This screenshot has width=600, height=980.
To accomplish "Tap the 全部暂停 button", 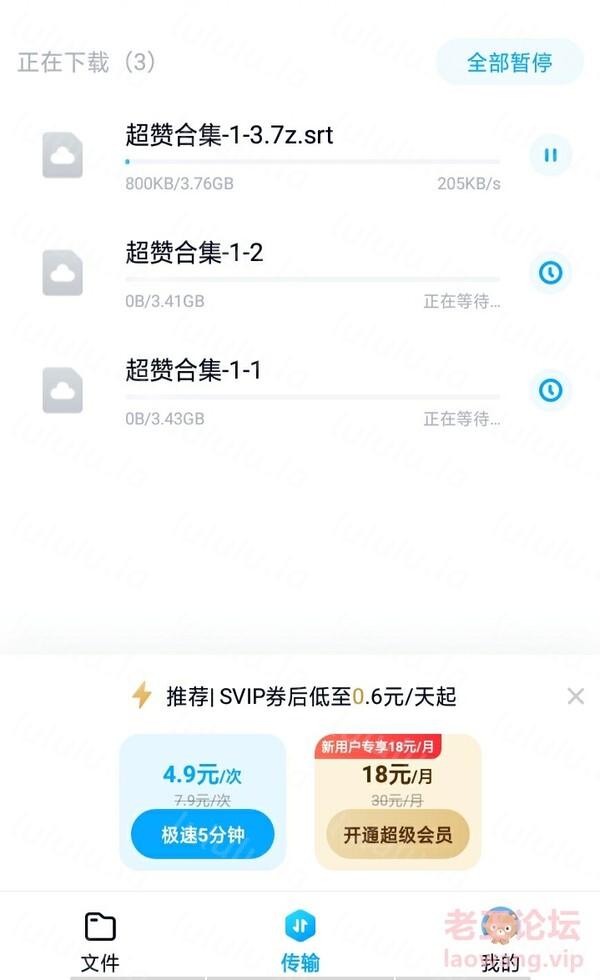I will (509, 62).
